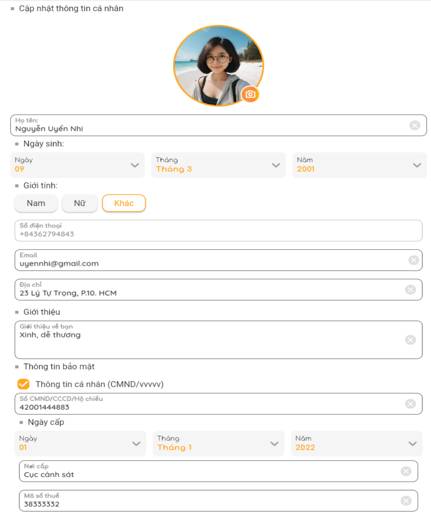Uncheck Thông tin cá nhân (CMND) checkbox

(23, 384)
